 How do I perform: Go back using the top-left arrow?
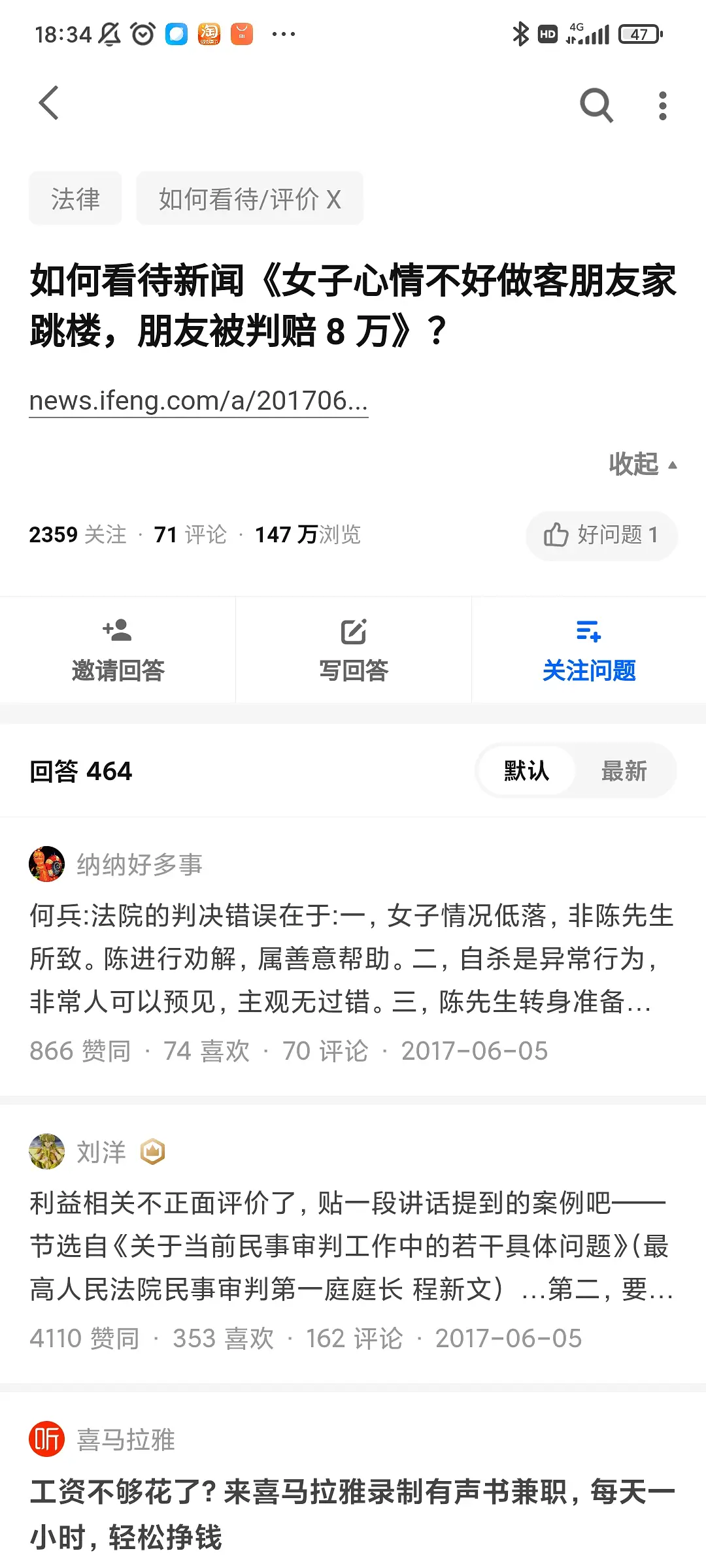[x=49, y=103]
